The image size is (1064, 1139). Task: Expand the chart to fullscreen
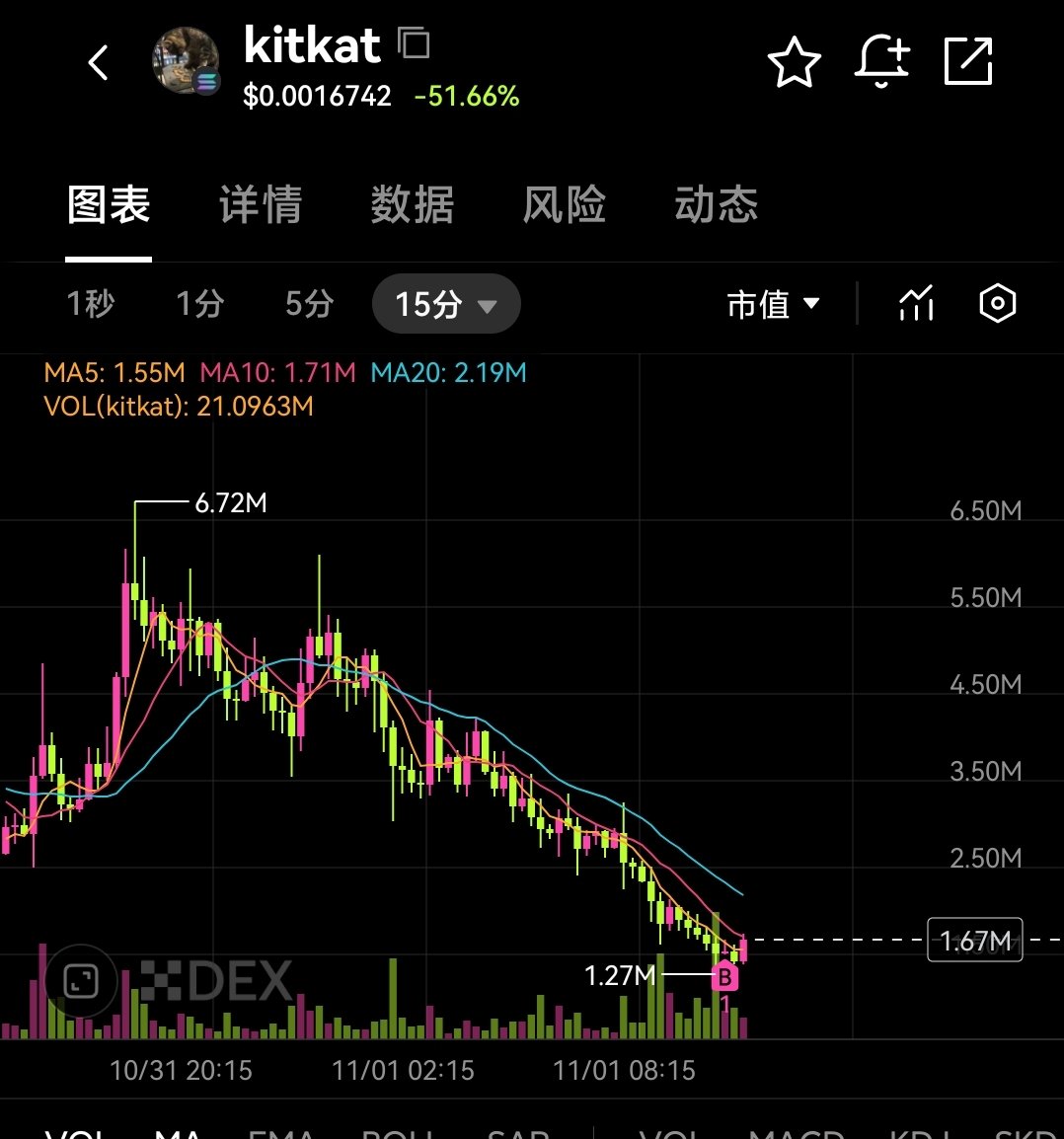pos(81,980)
